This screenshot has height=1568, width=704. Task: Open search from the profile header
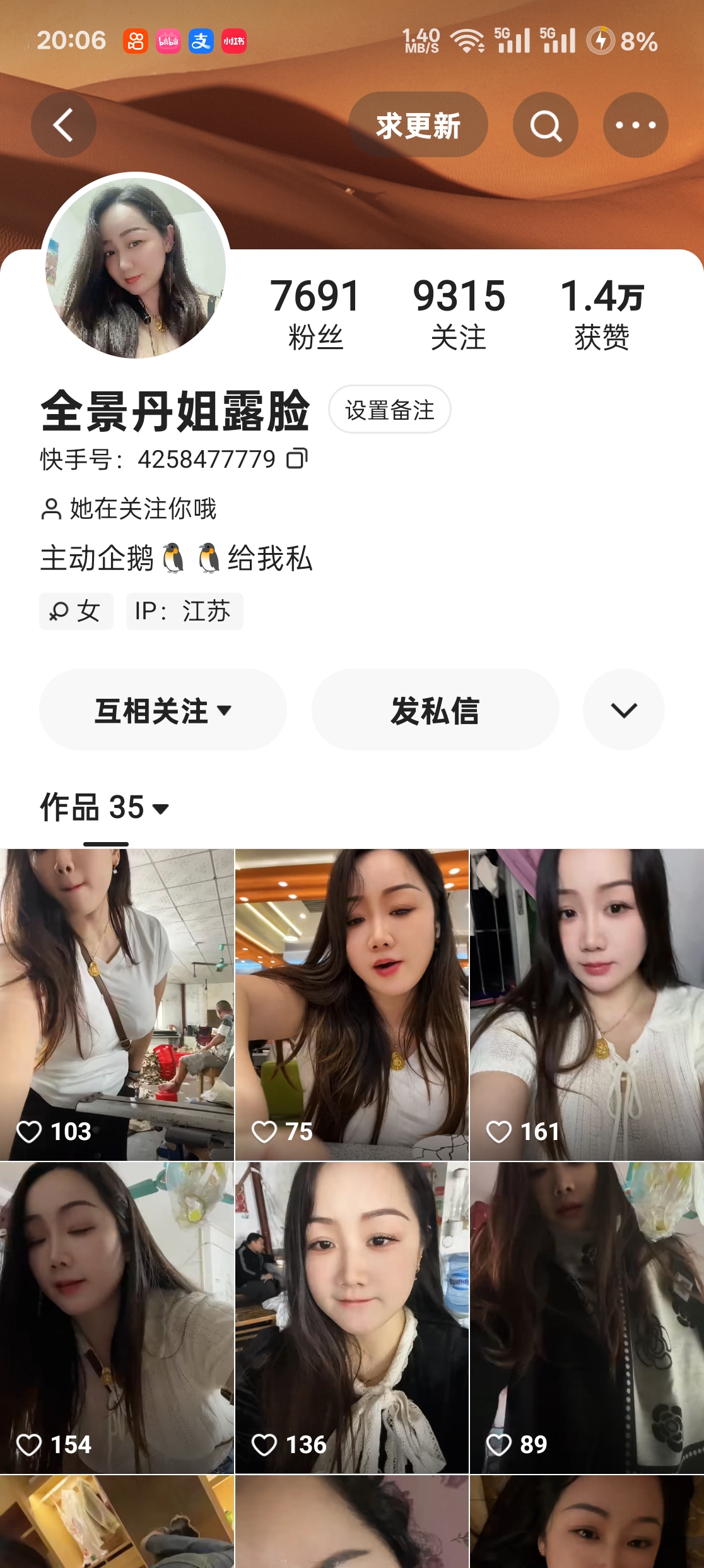pyautogui.click(x=544, y=125)
